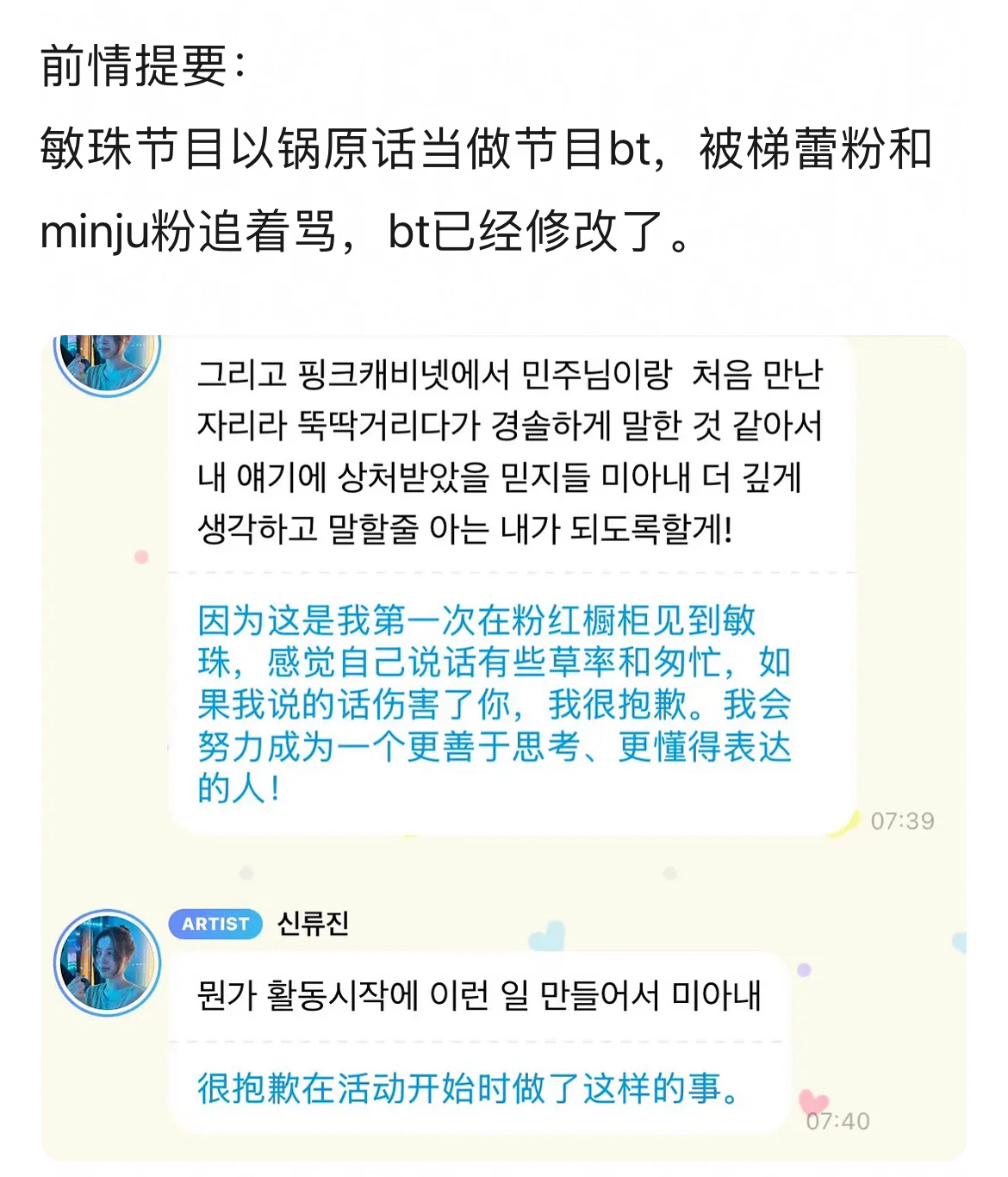
Task: Open 신류진's profile picture in the bottom message
Action: click(107, 959)
